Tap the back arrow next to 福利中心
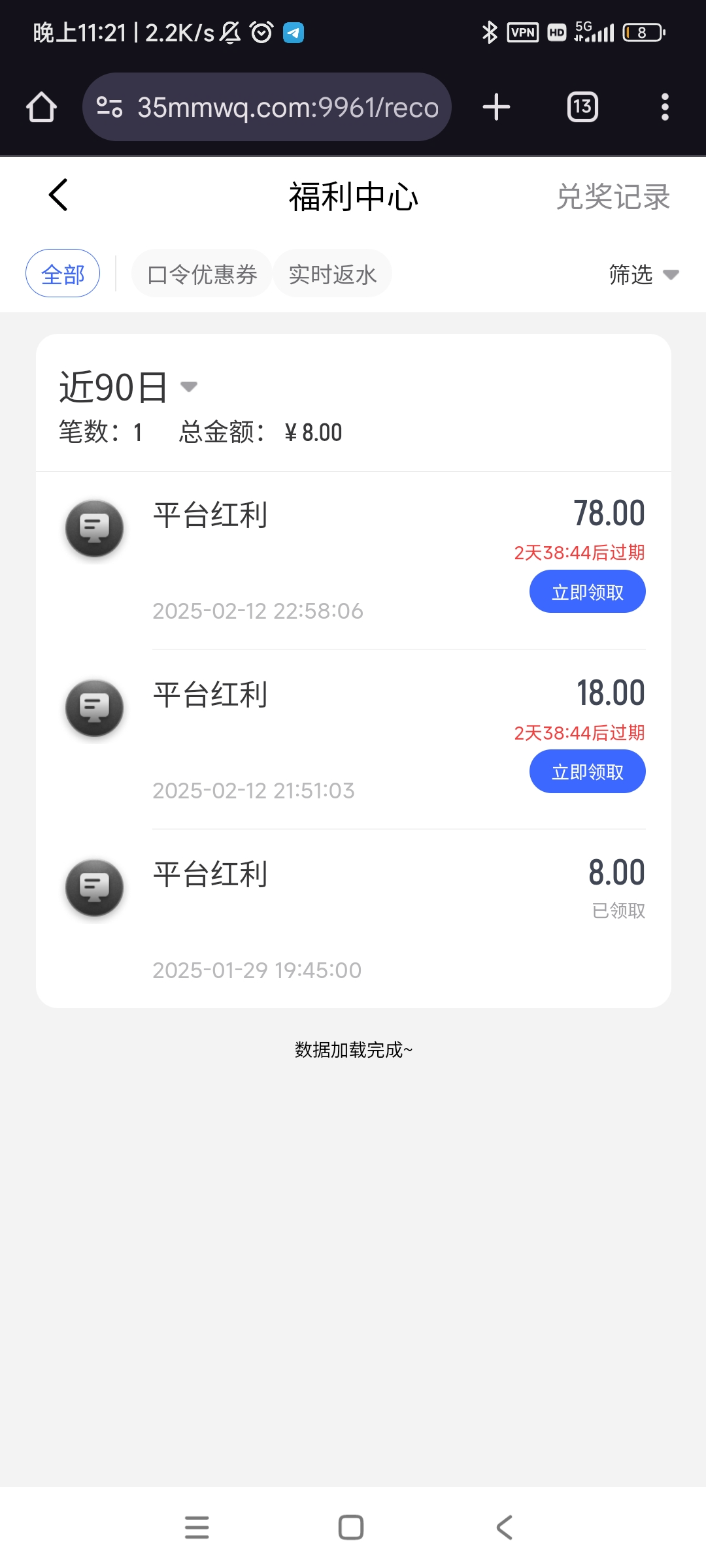Viewport: 706px width, 1568px height. coord(58,195)
